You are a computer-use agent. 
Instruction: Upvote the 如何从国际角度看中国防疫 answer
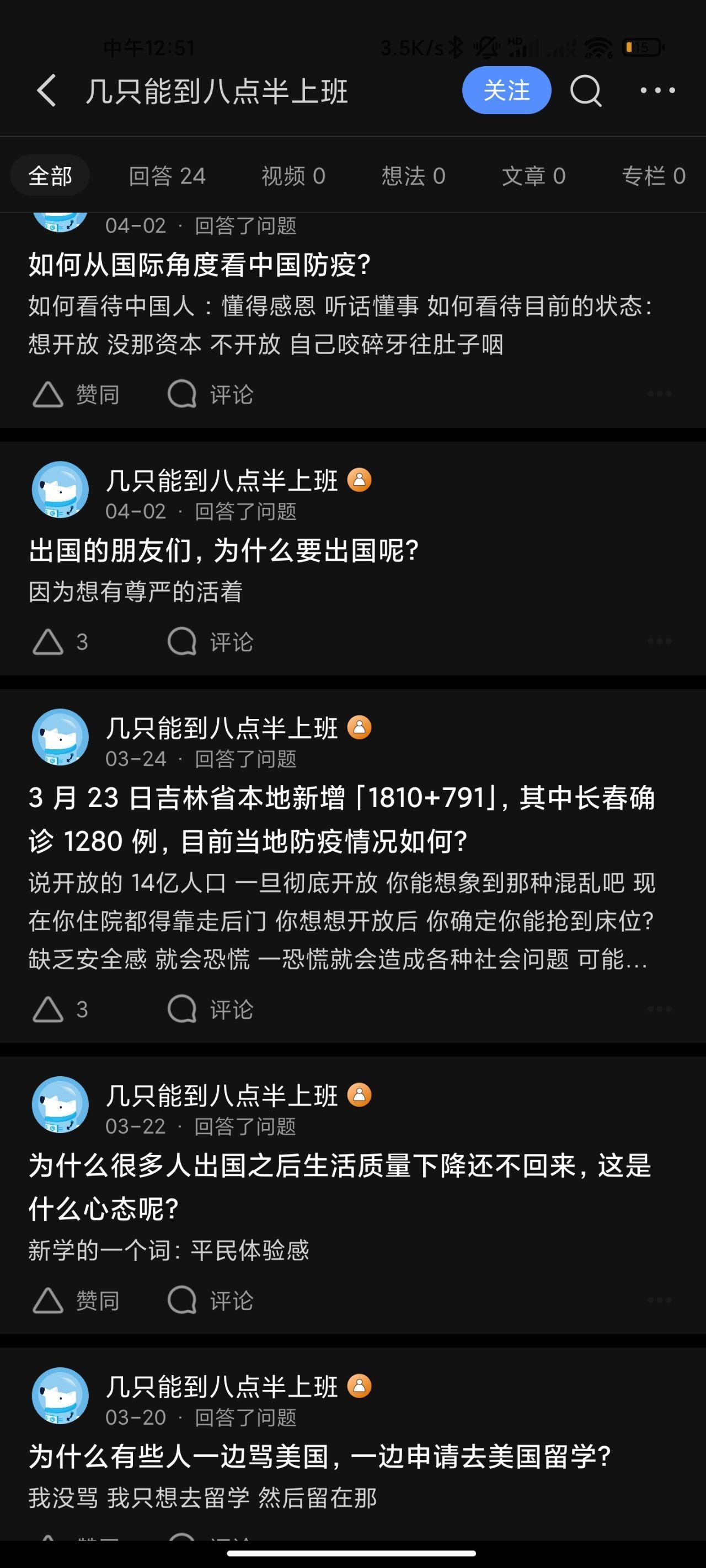pos(76,394)
